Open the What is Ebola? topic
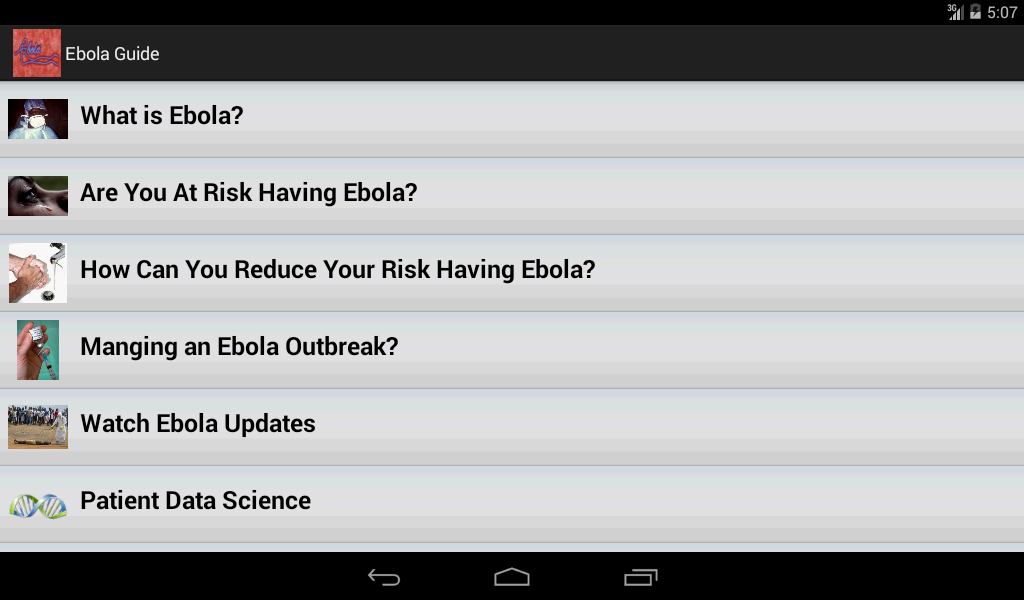1024x600 pixels. point(162,116)
